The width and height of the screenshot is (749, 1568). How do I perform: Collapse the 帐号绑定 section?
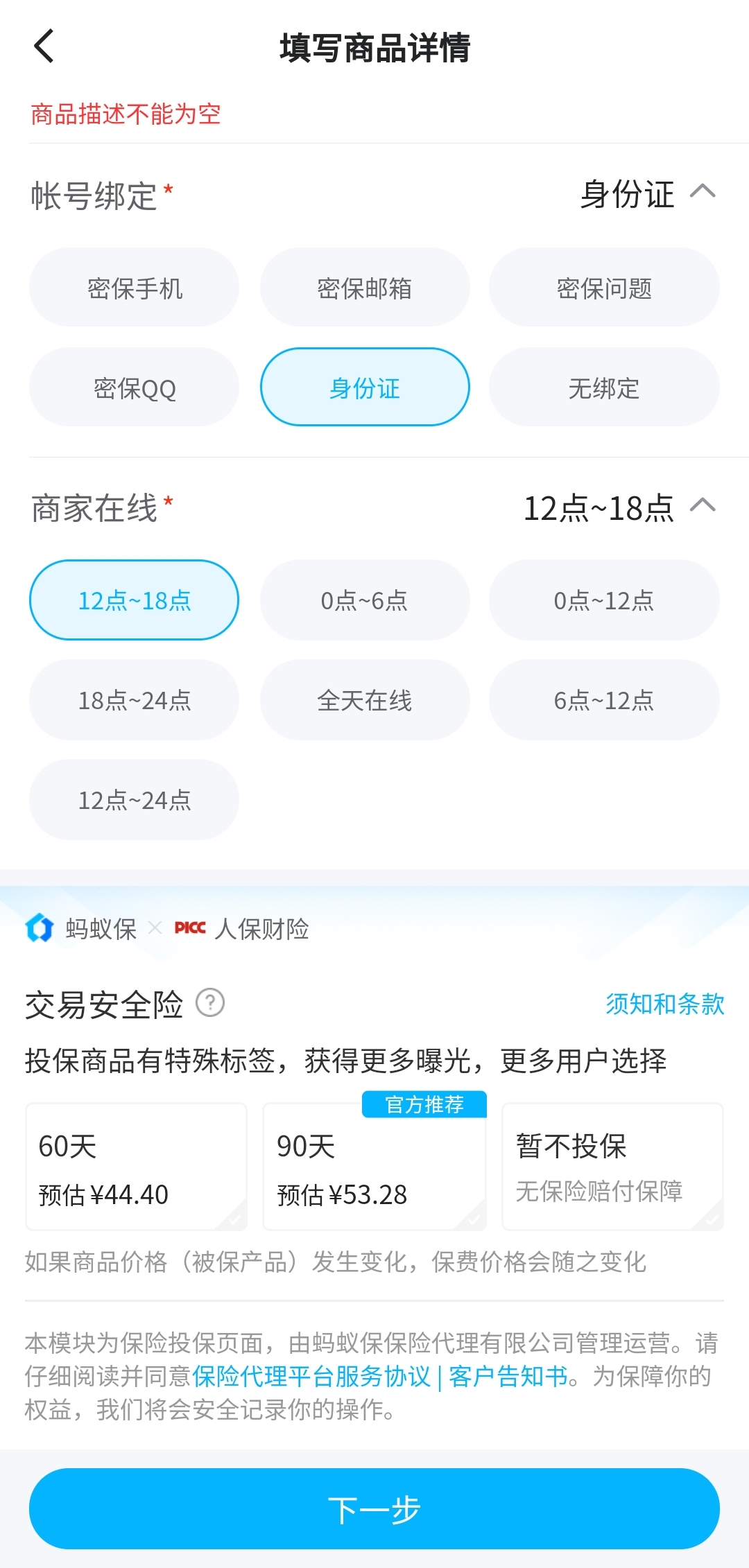click(702, 192)
